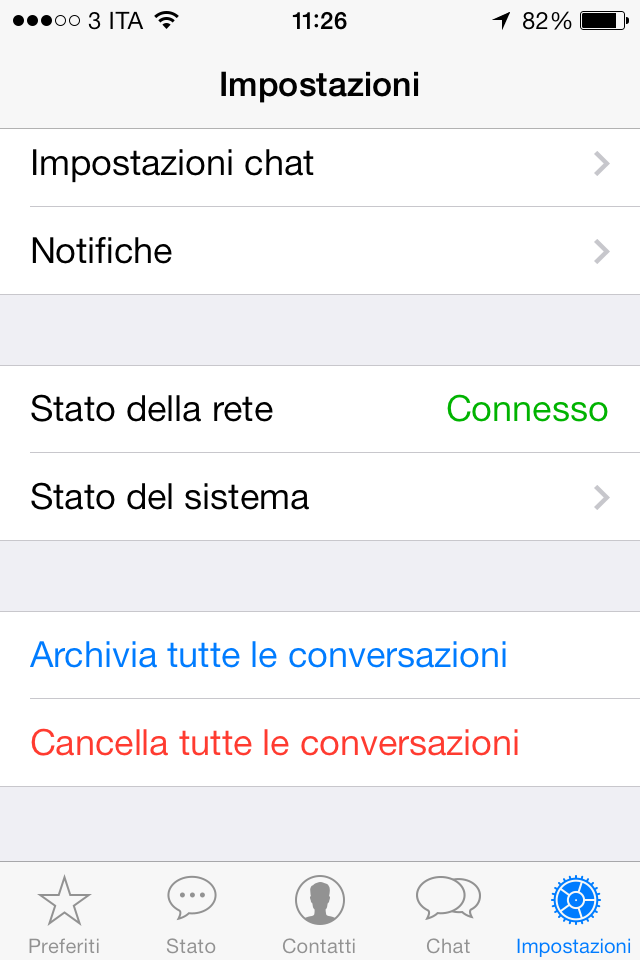The image size is (640, 960).
Task: Go to the Contatti tab
Action: [x=319, y=913]
